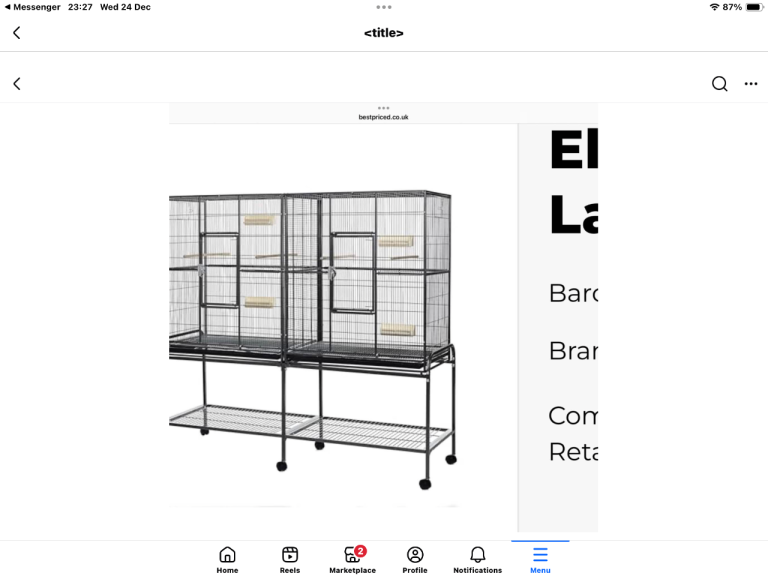Return to Messenger from status bar
Screen dimensions: 768x576
[x=32, y=7]
